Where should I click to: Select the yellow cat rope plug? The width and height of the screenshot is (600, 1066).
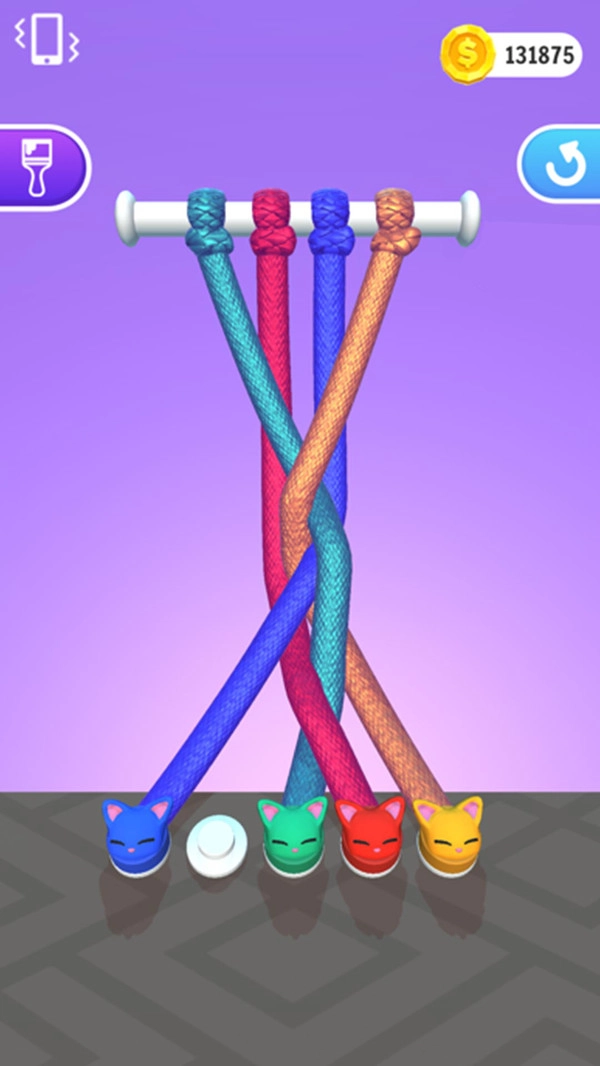[448, 833]
